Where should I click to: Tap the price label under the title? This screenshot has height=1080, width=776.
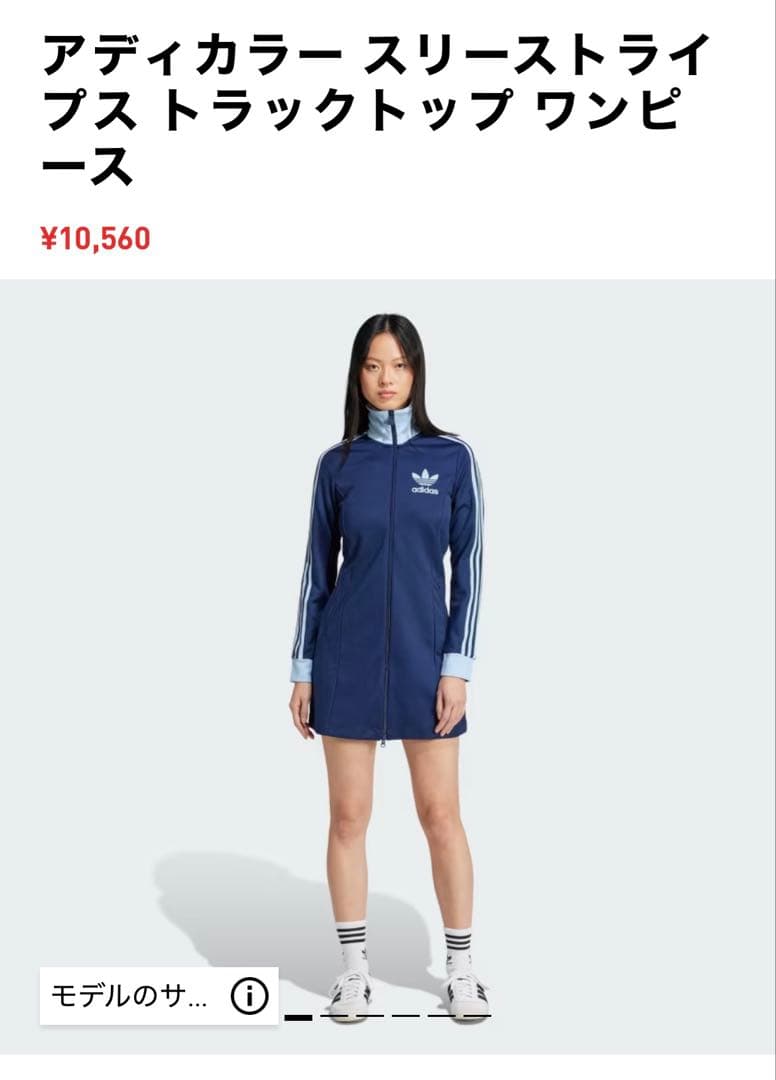98,239
